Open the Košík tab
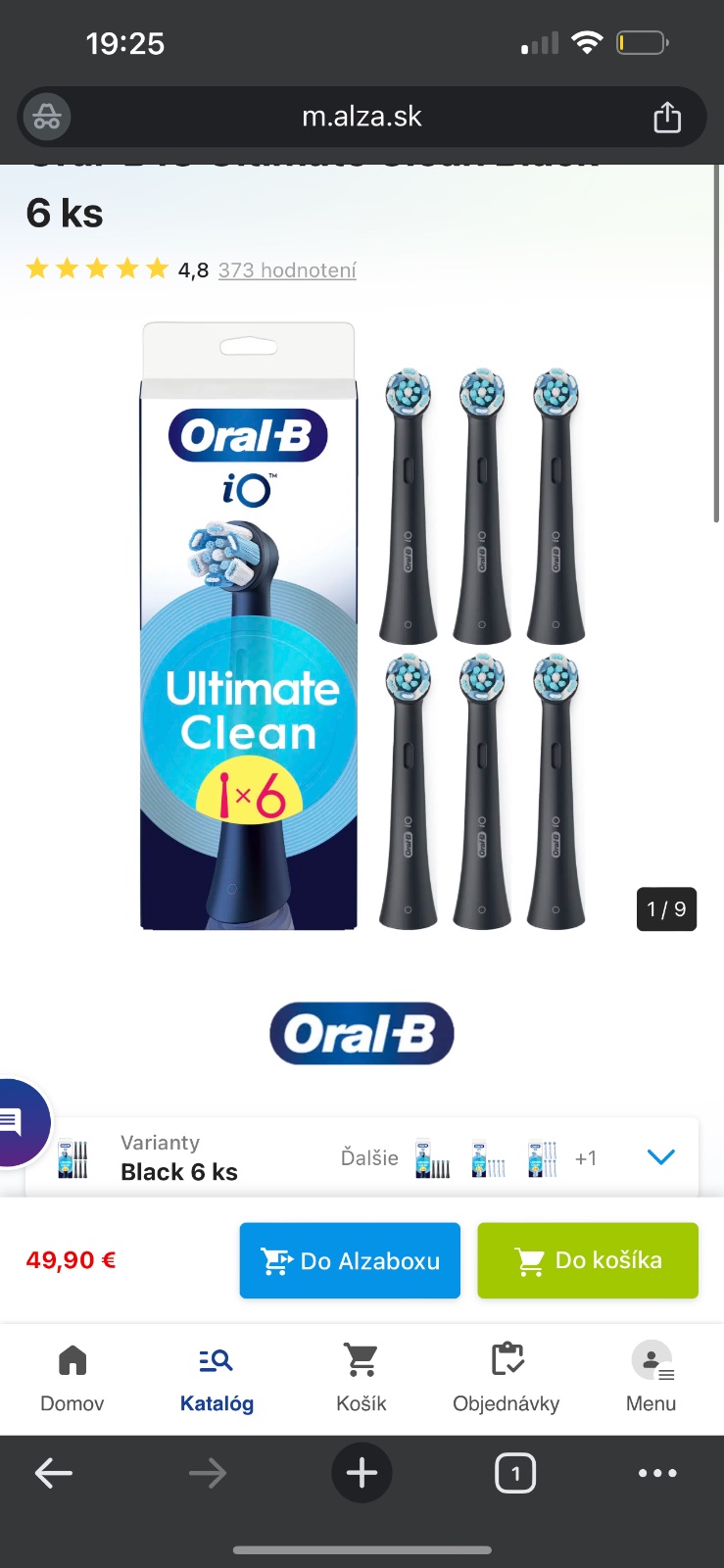The width and height of the screenshot is (724, 1568). tap(362, 1377)
